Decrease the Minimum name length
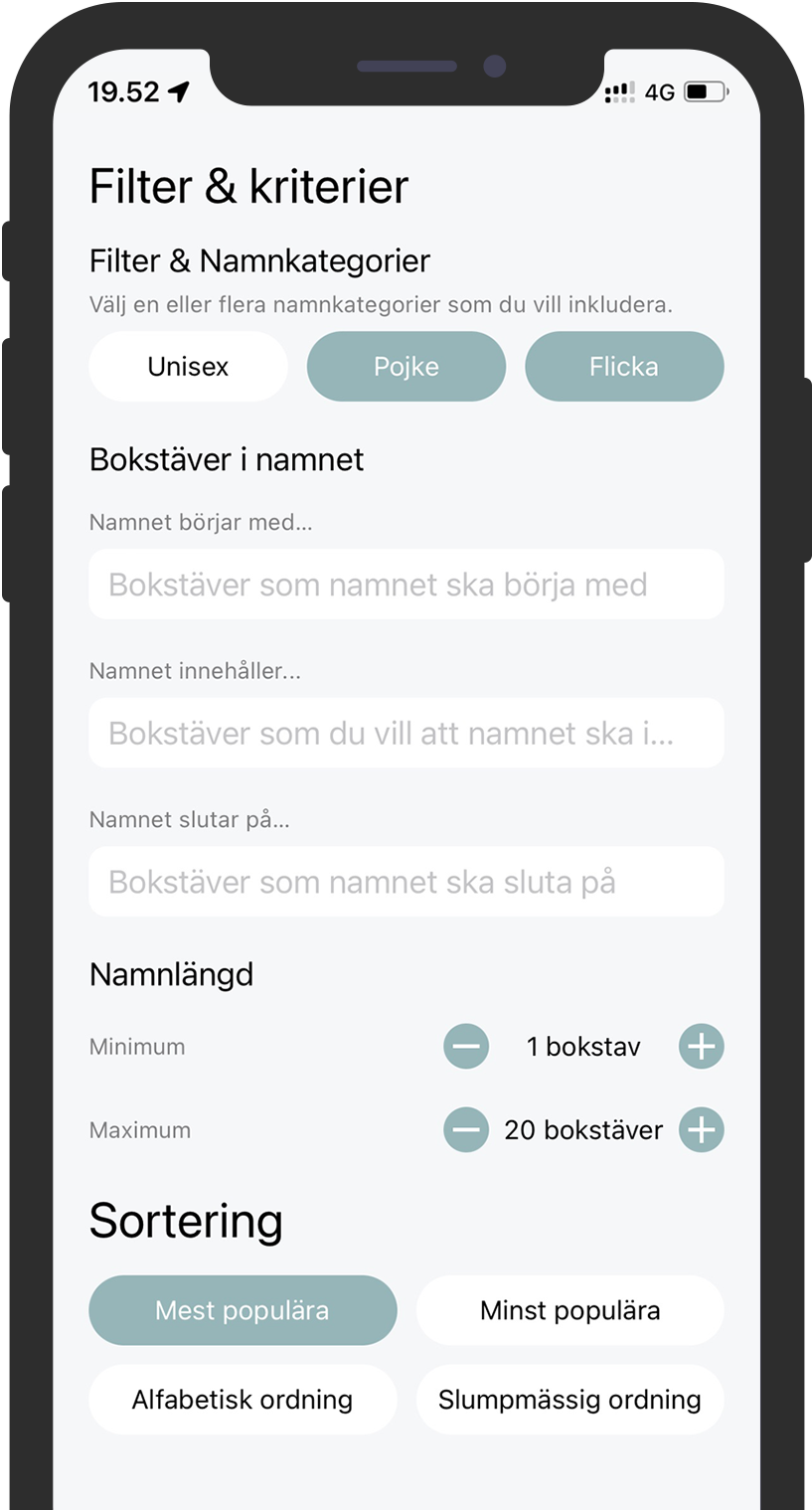Screen dimensions: 812x1510 click(x=466, y=1047)
